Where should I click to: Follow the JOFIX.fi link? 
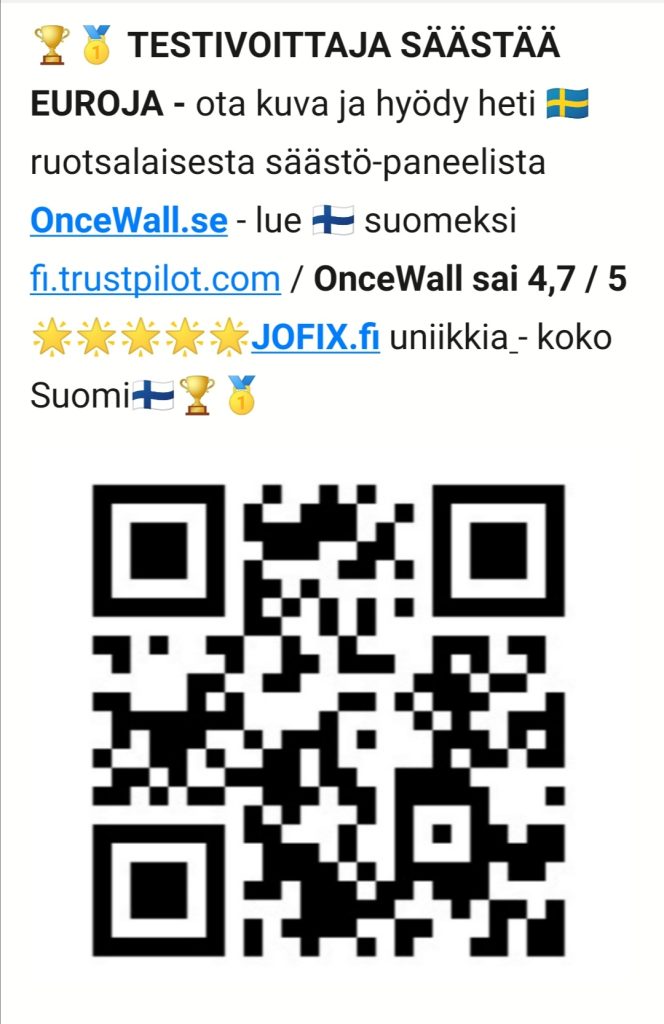(x=315, y=338)
